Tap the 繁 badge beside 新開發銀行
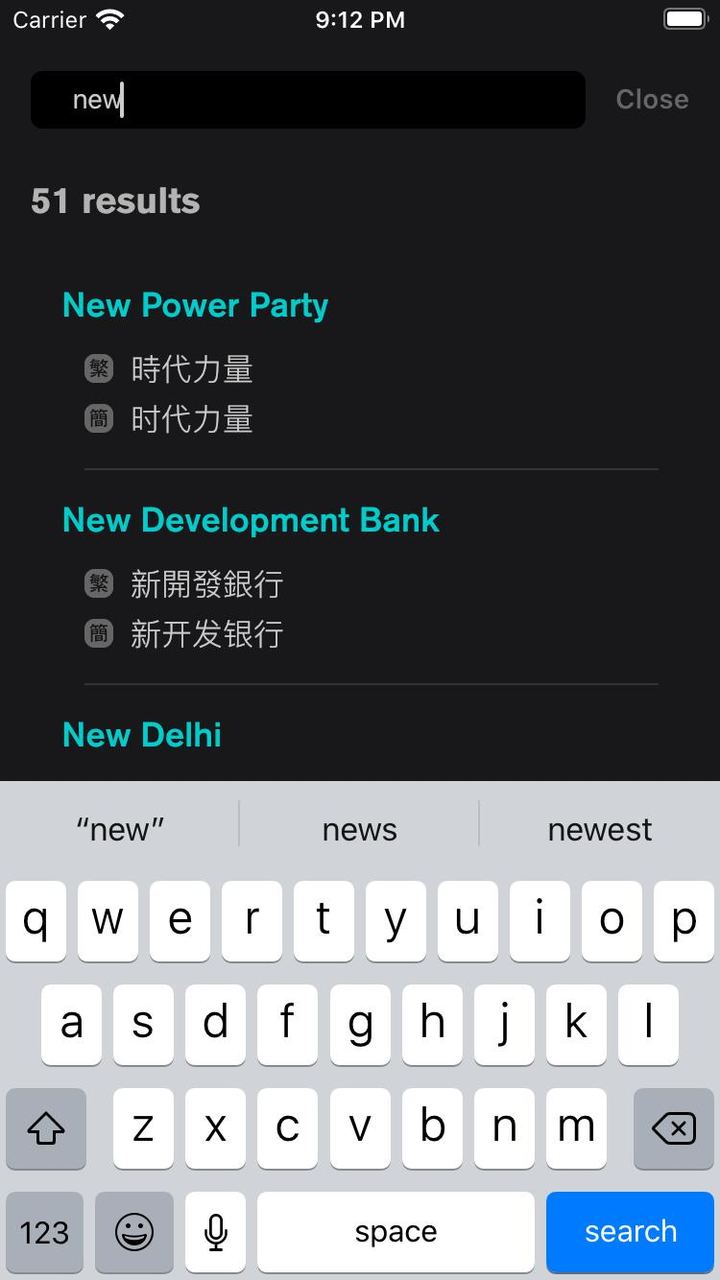The width and height of the screenshot is (720, 1280). (x=98, y=583)
